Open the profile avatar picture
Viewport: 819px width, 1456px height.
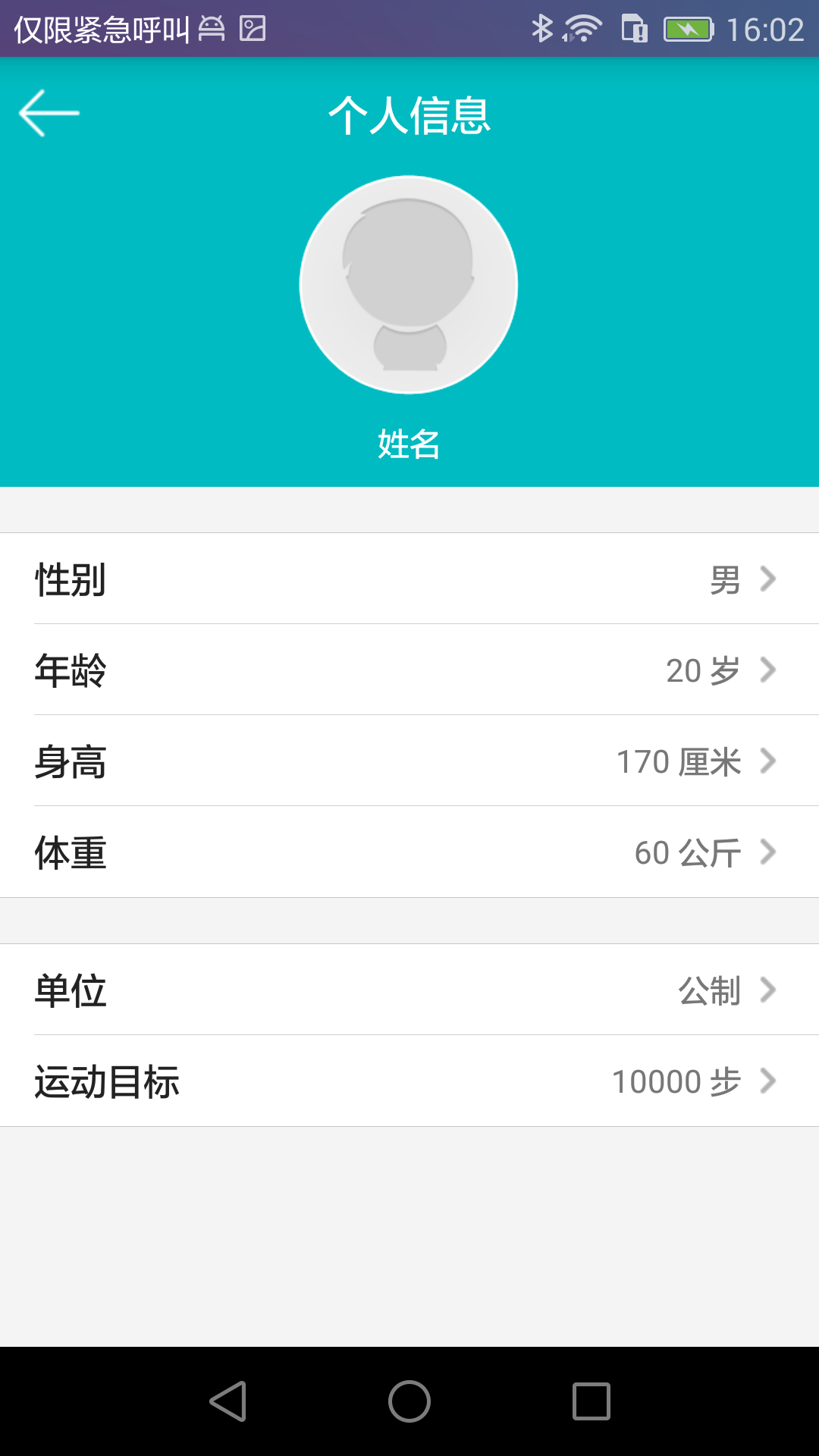(x=409, y=284)
